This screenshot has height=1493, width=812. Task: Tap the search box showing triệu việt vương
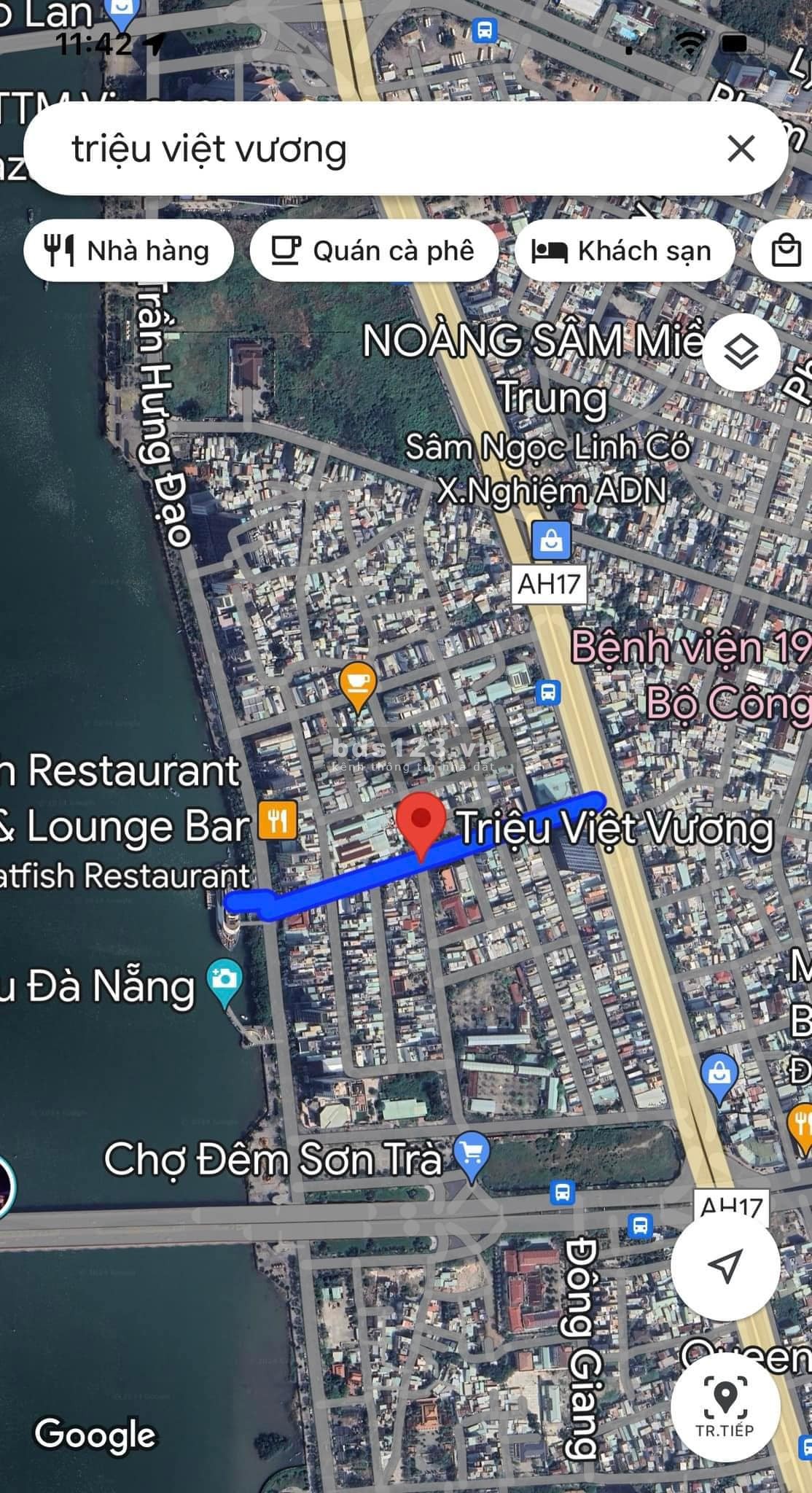[364, 149]
